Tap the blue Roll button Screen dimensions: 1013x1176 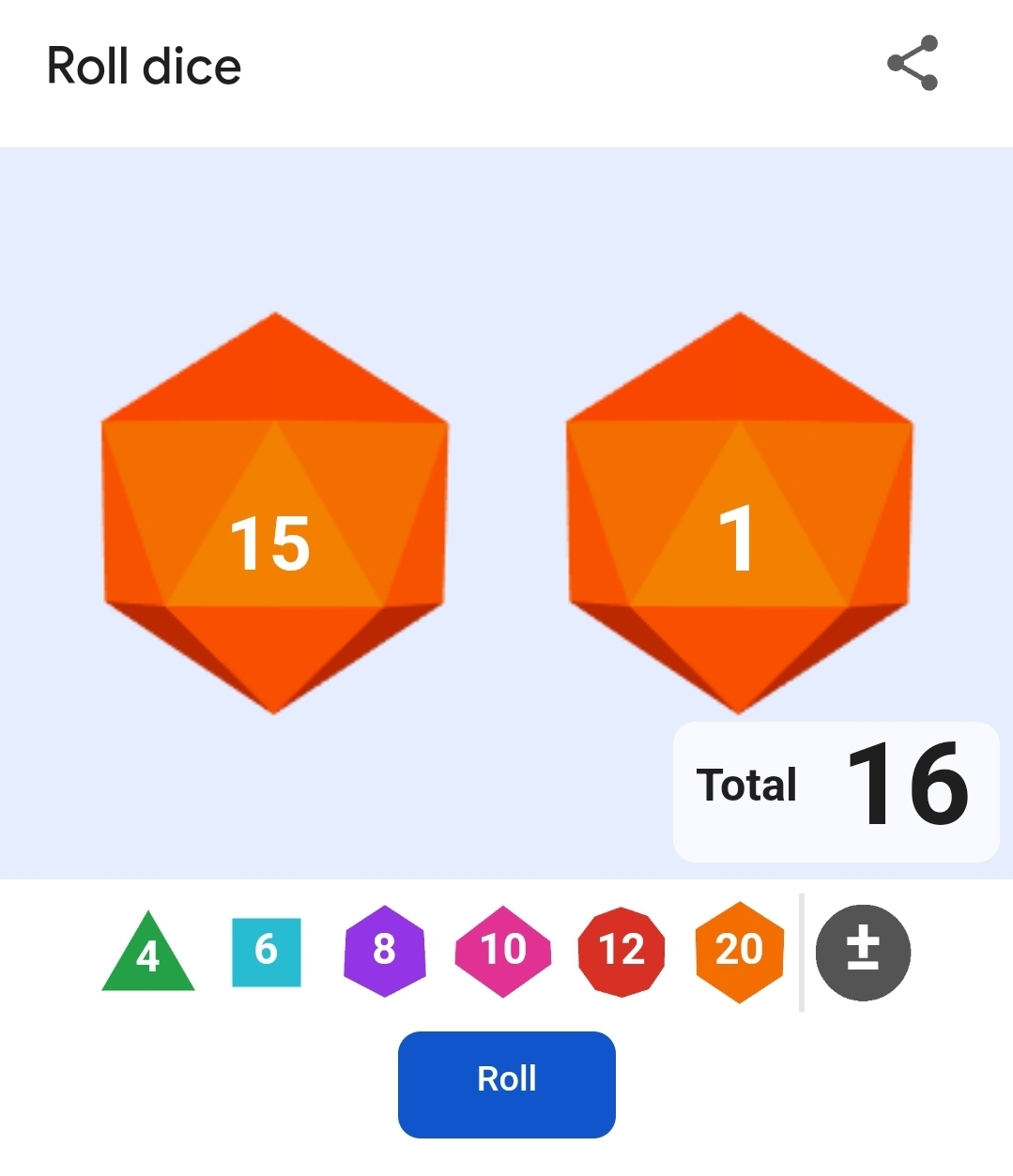click(x=507, y=1084)
